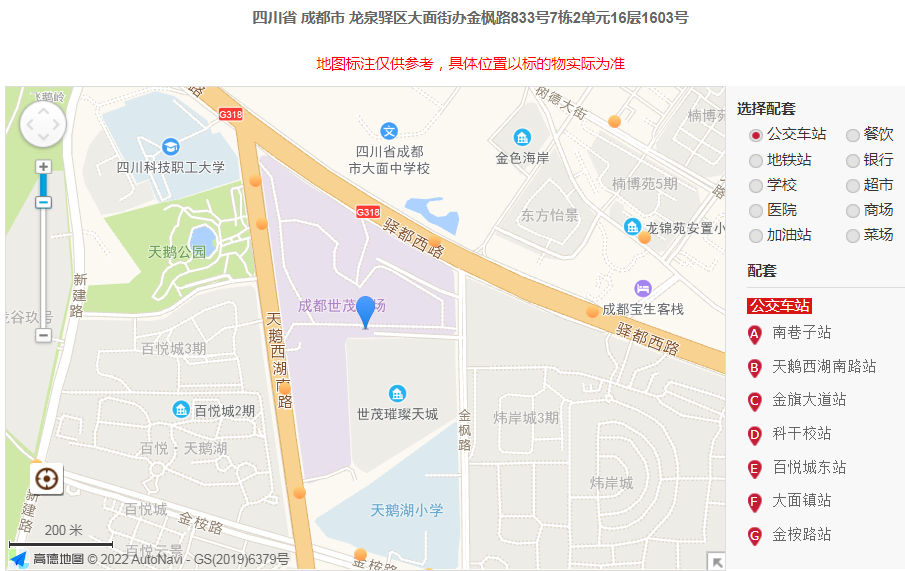Open bus stop 科干校站
Screen dimensions: 905x571
(801, 434)
